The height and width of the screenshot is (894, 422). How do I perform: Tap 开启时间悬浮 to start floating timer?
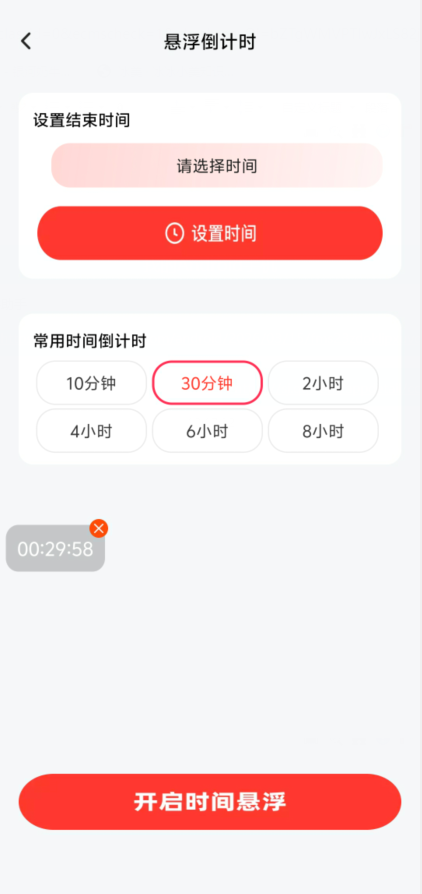[x=210, y=802]
